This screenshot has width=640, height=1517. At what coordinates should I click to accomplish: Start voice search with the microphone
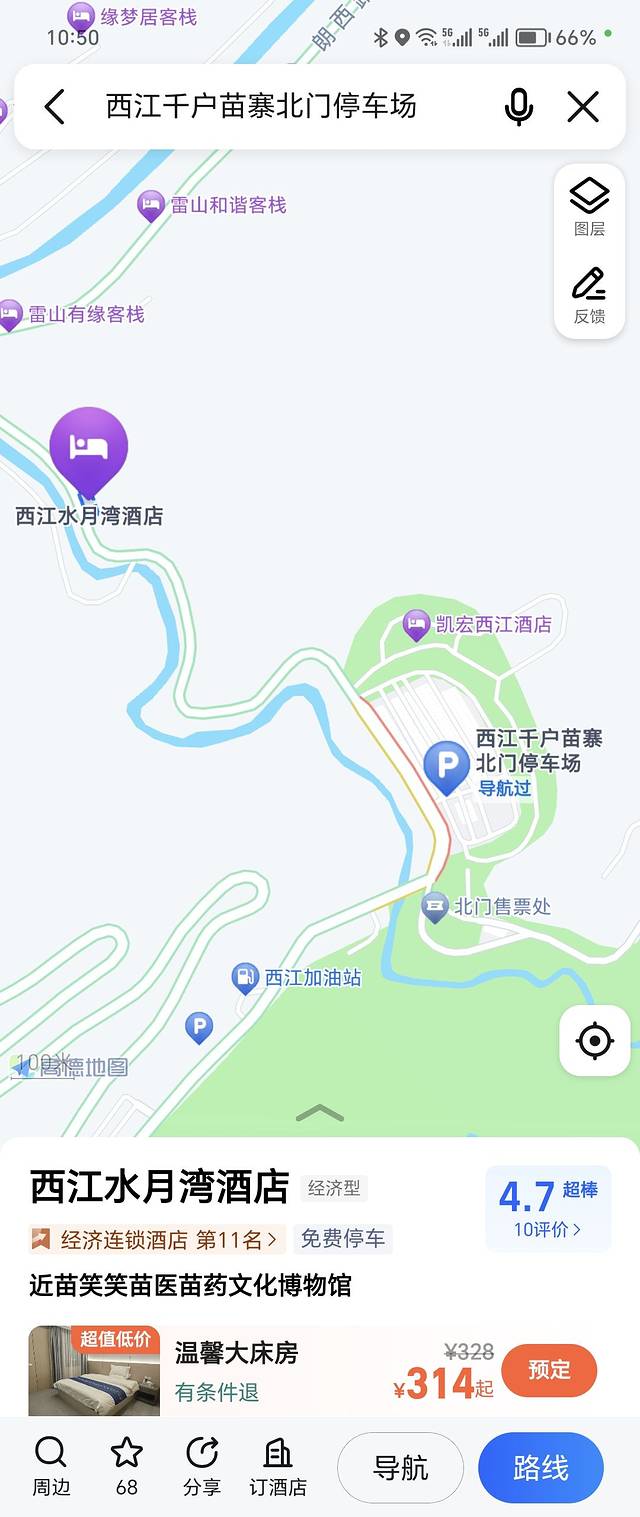(x=518, y=107)
